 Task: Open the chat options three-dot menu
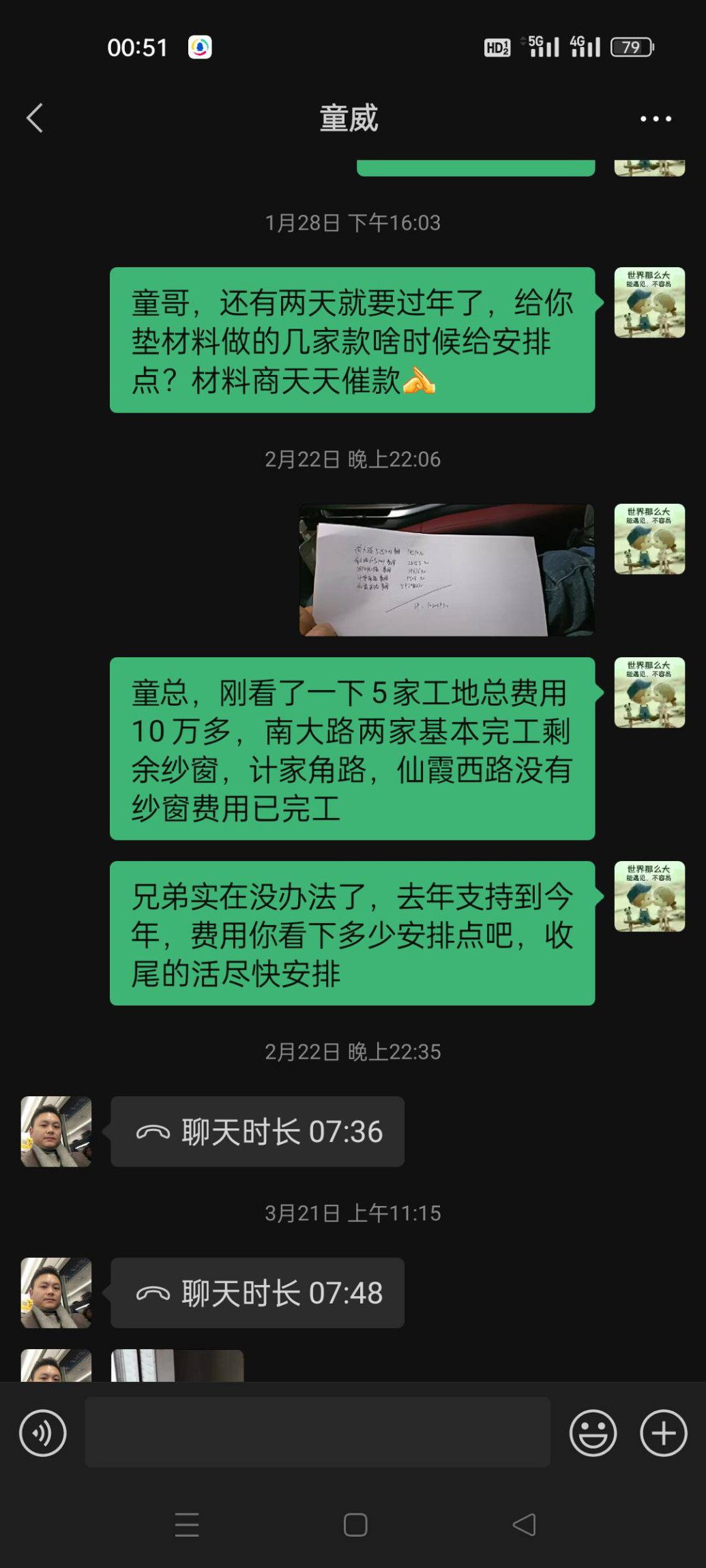tap(655, 119)
